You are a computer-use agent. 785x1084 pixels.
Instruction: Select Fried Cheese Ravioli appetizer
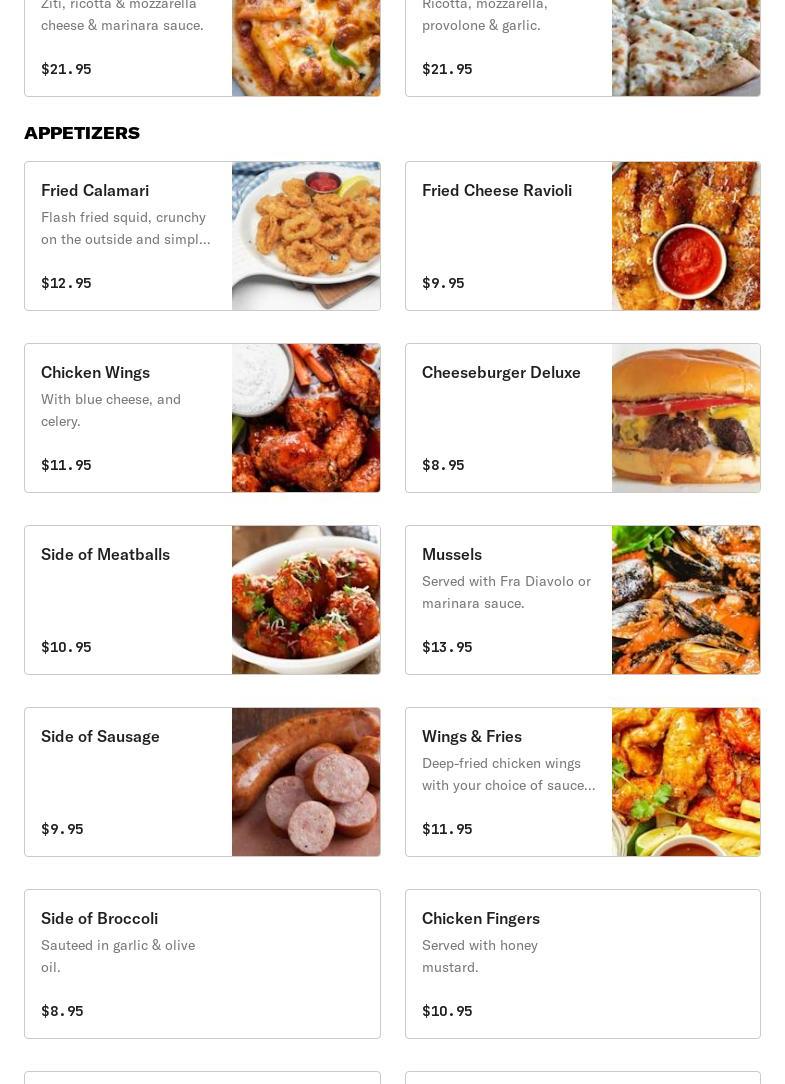point(582,236)
